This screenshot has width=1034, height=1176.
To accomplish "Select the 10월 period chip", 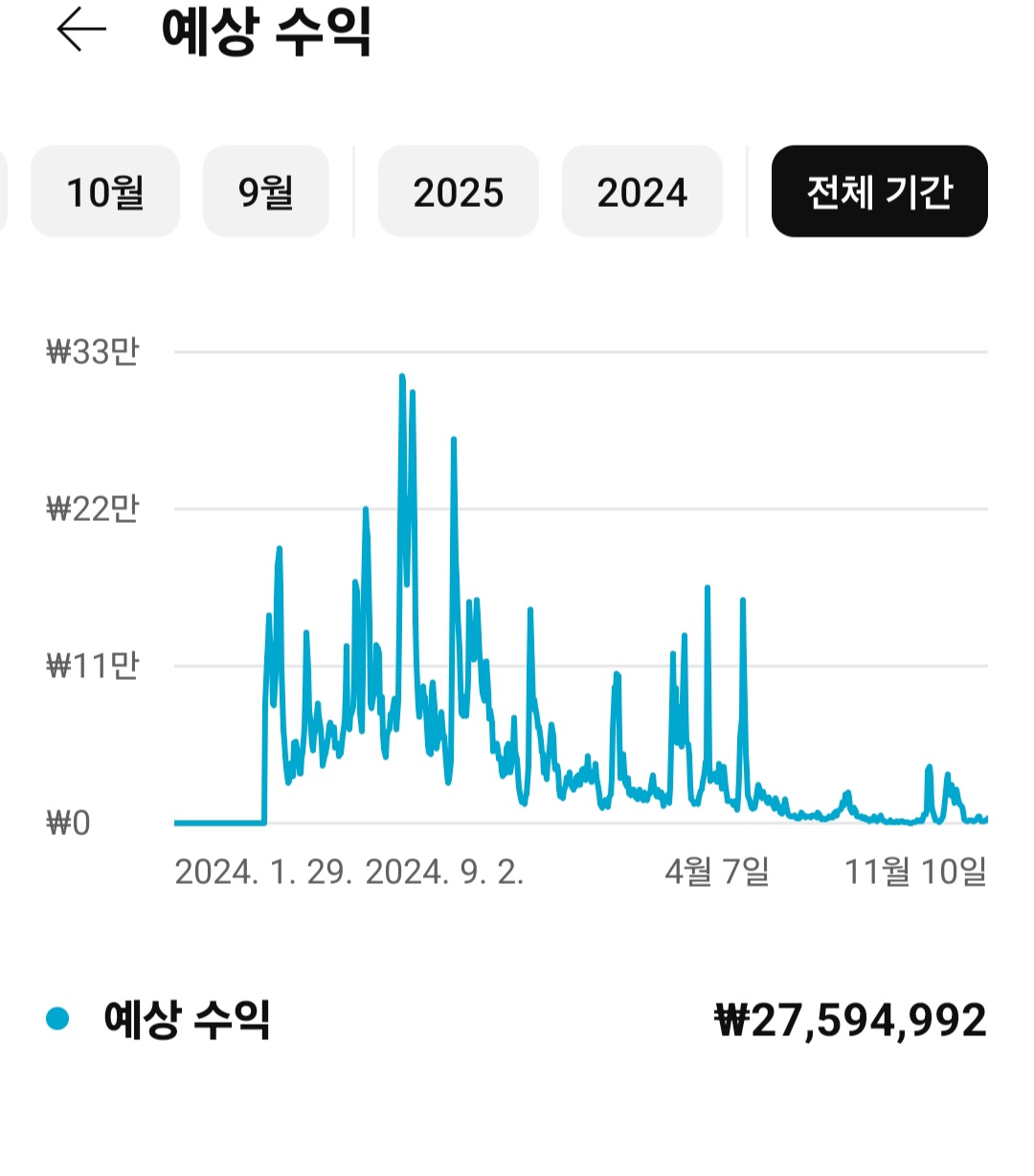I will click(x=105, y=192).
